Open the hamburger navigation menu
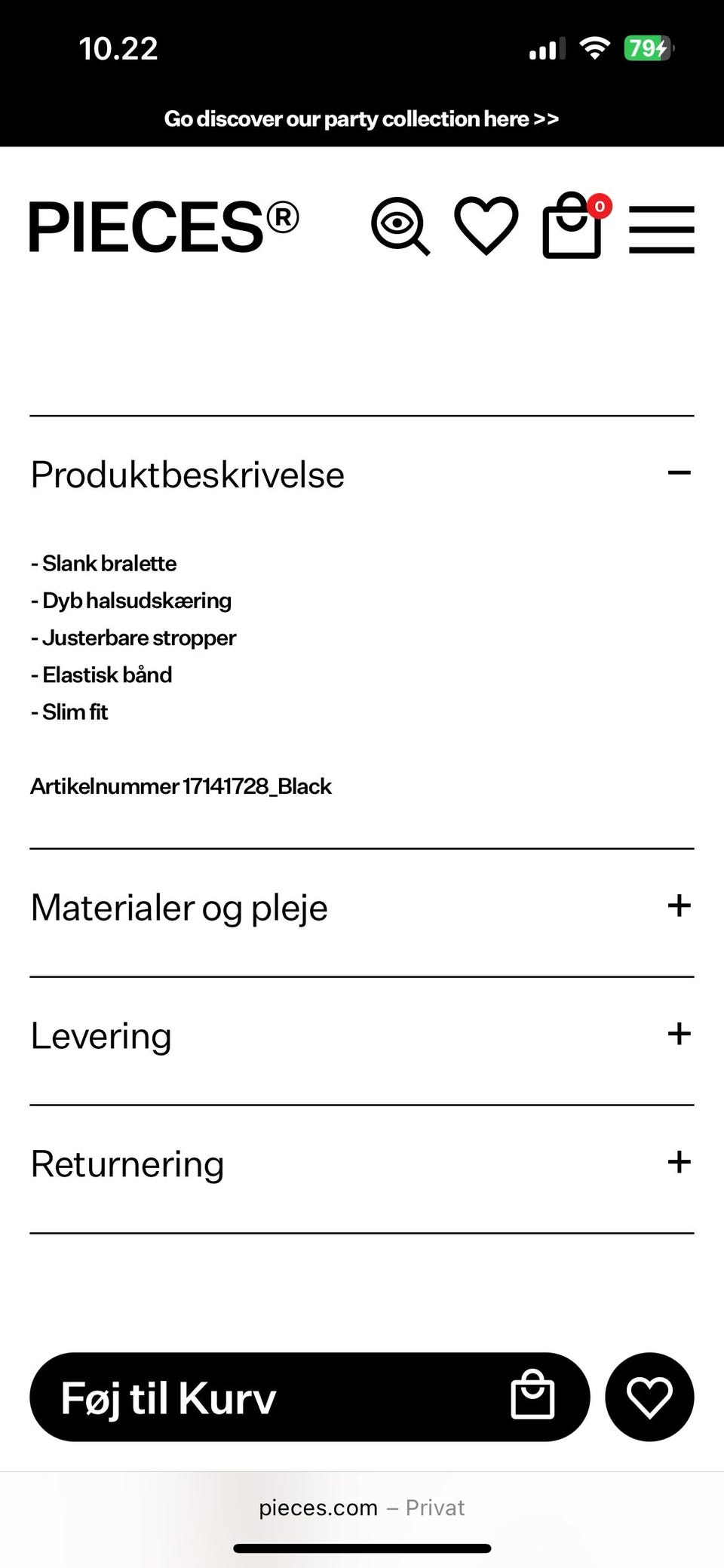 [663, 228]
